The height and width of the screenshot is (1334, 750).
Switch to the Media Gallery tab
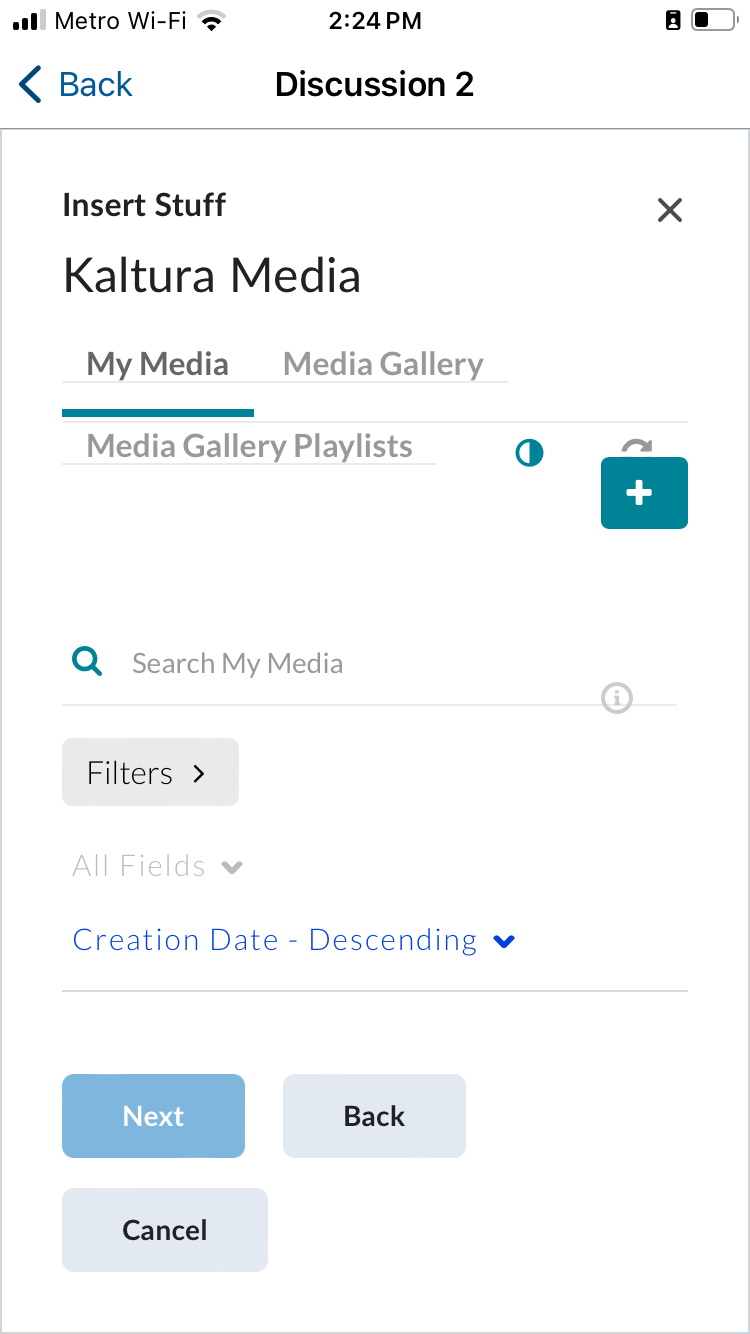click(383, 364)
